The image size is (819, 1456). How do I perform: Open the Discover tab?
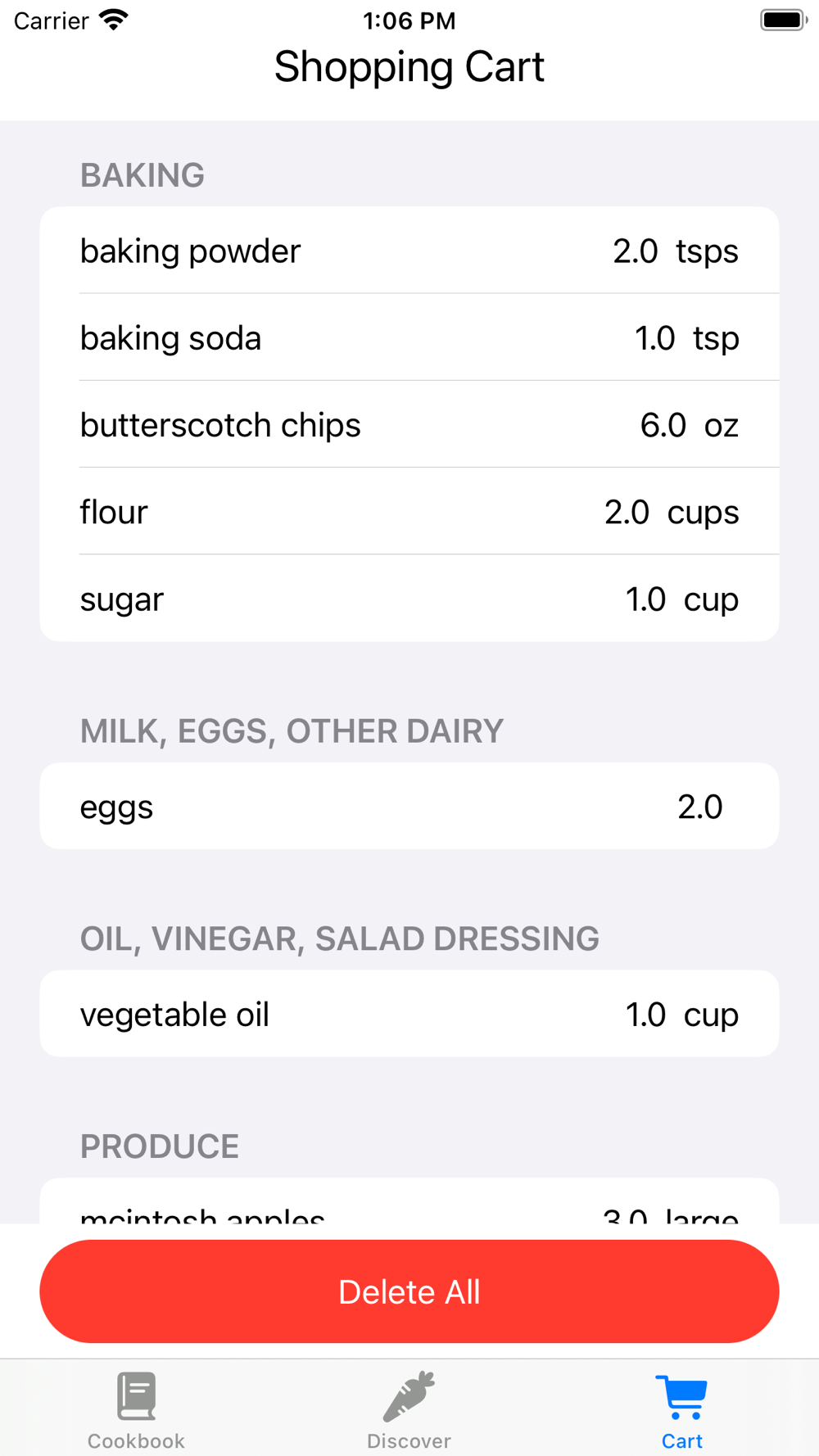pyautogui.click(x=409, y=1410)
